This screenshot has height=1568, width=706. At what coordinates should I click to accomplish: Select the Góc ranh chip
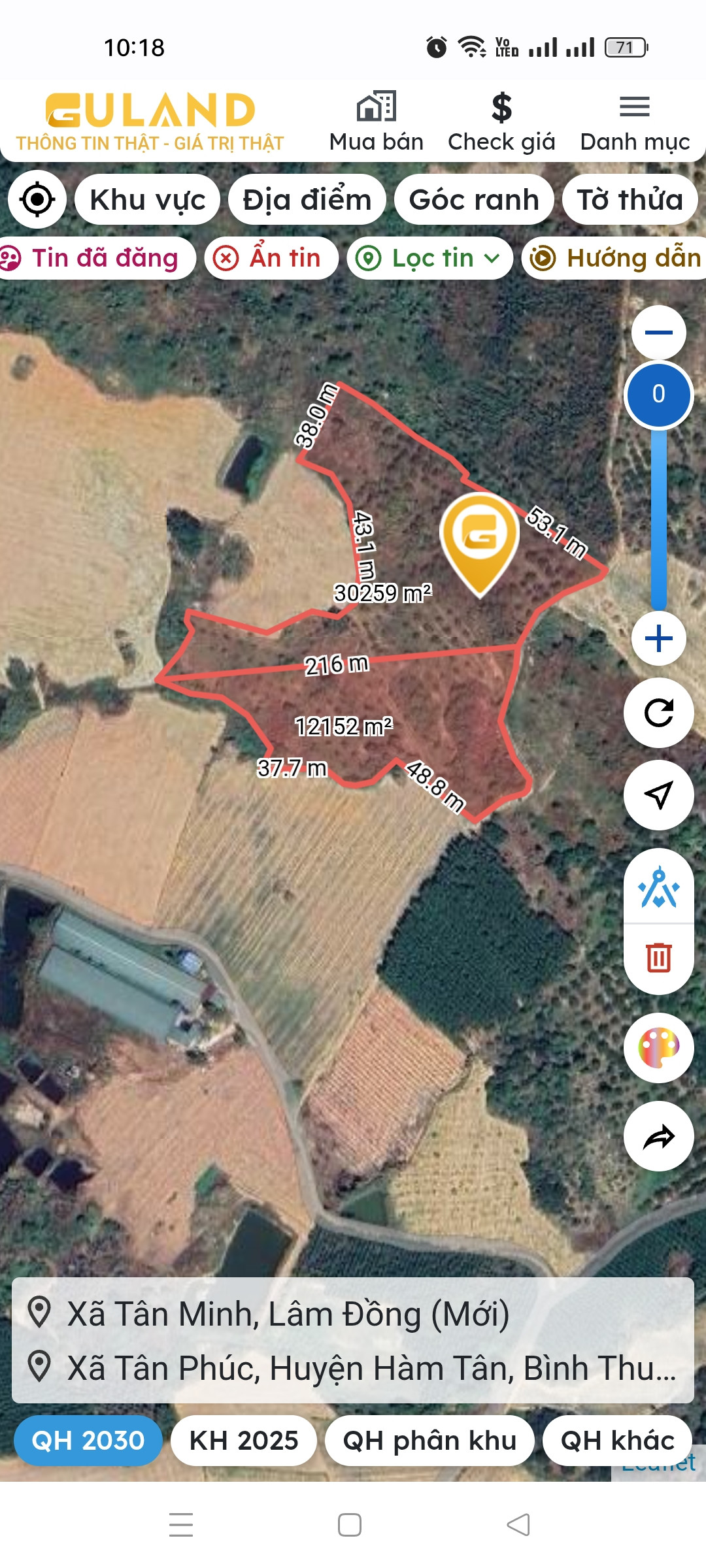click(x=474, y=199)
